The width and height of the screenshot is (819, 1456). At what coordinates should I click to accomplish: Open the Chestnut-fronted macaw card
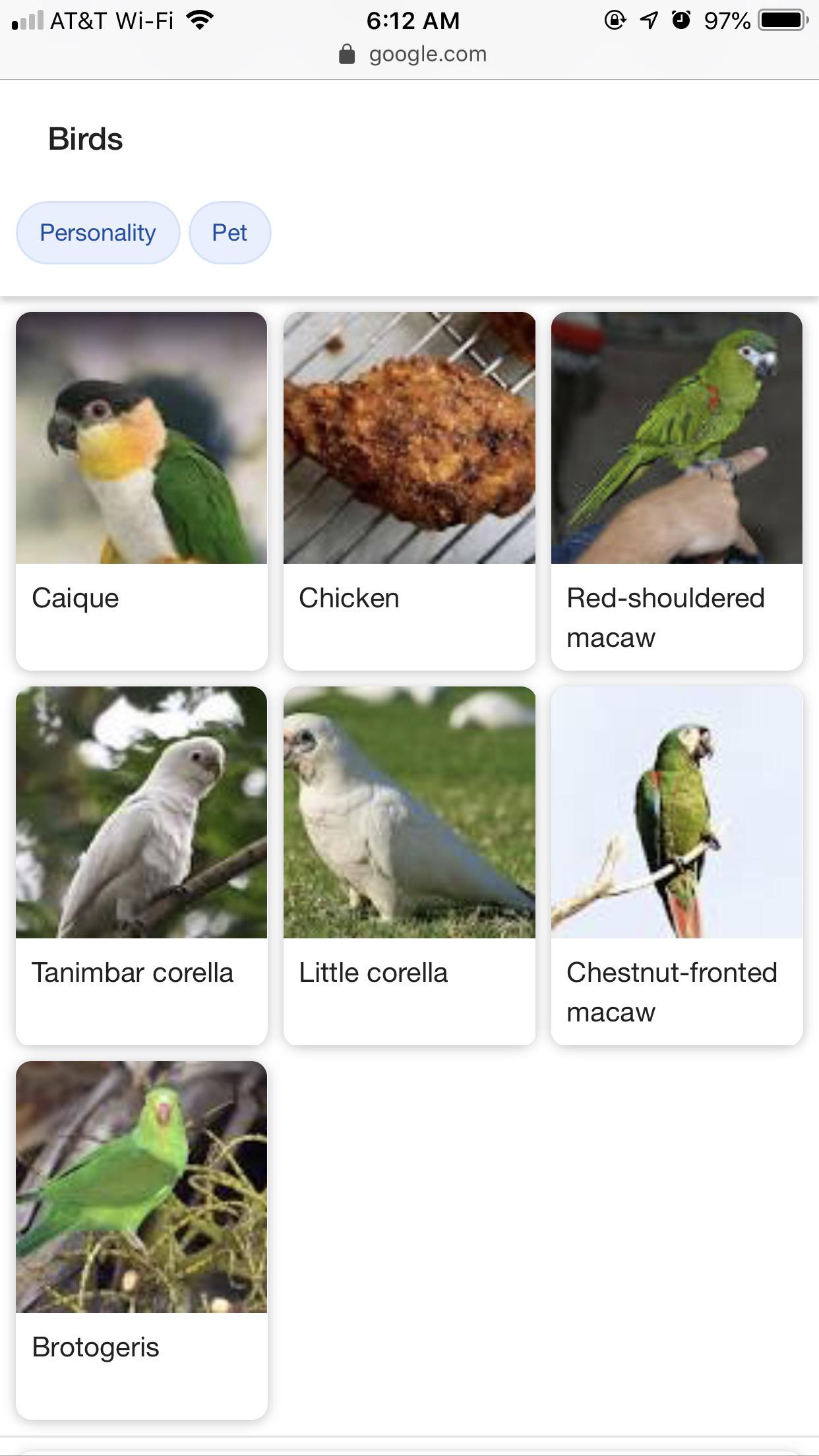[677, 866]
